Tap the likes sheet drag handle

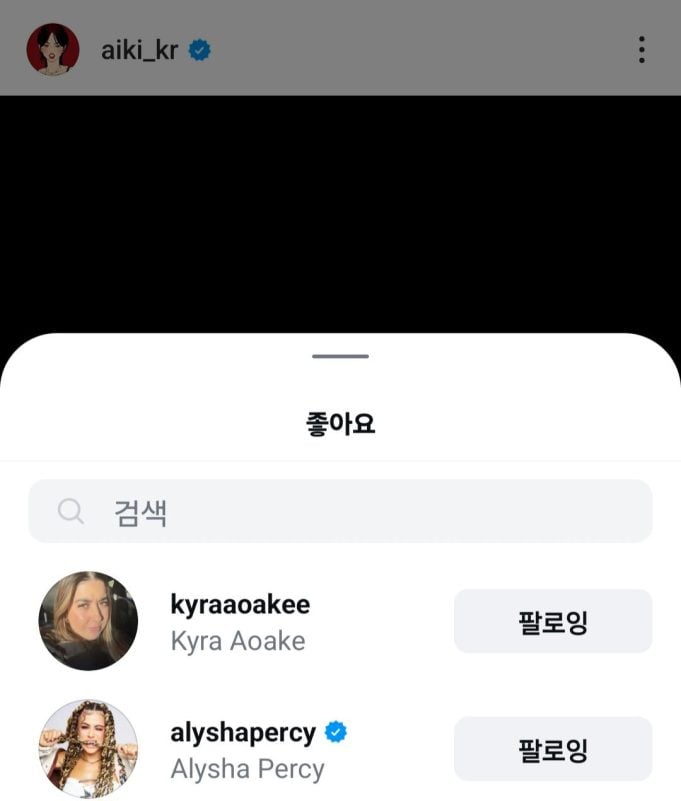click(x=340, y=356)
